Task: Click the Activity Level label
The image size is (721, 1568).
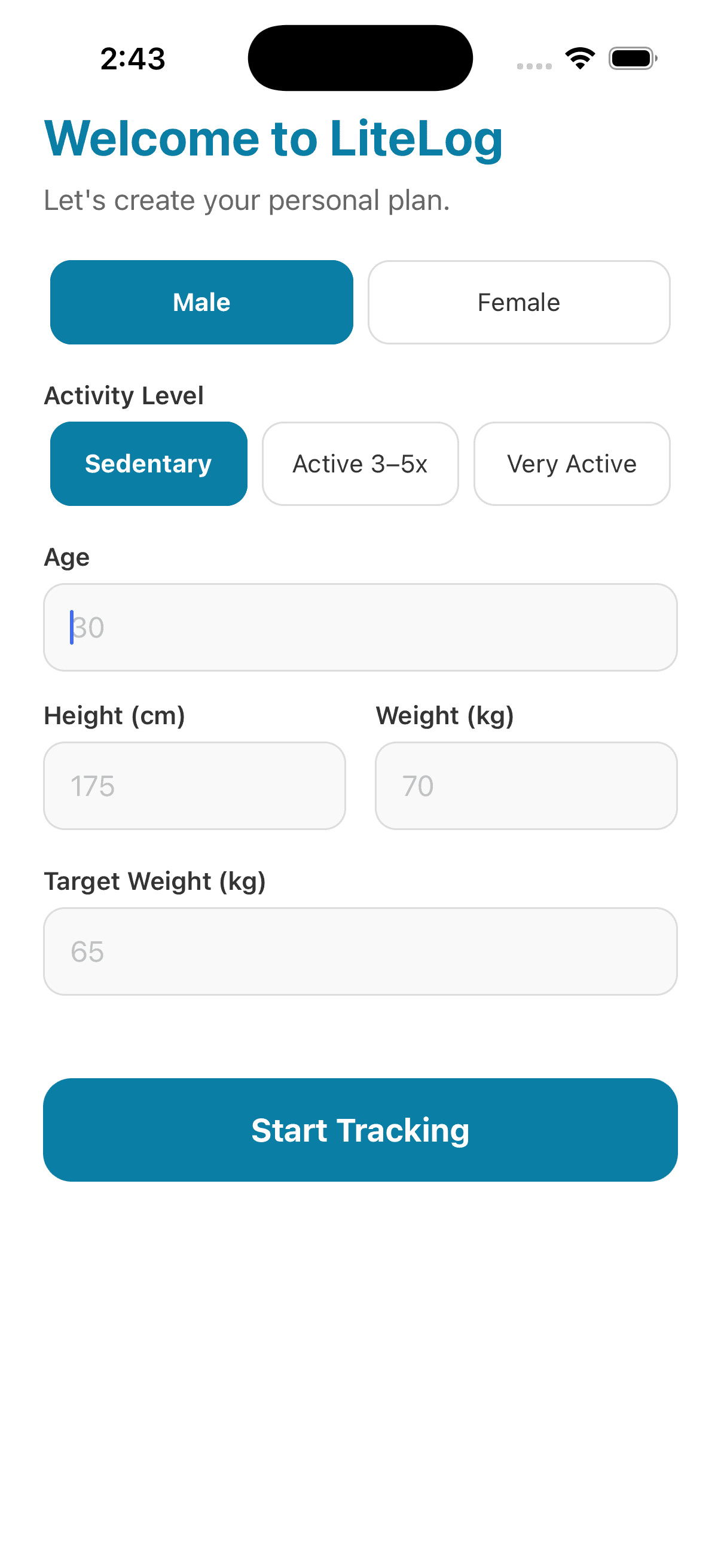Action: (x=124, y=395)
